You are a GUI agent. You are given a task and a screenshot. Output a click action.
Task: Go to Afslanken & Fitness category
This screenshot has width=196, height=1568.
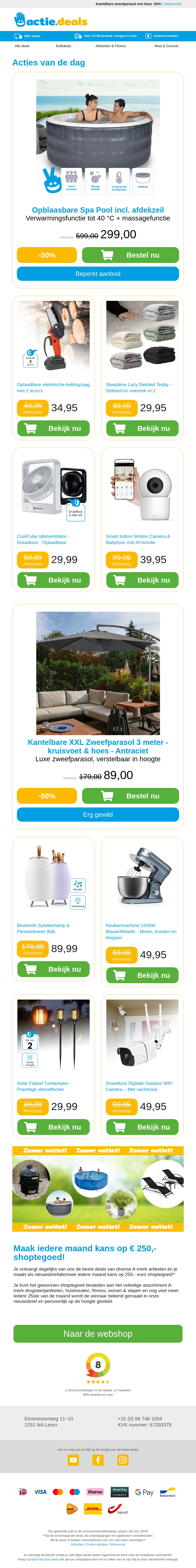(110, 46)
